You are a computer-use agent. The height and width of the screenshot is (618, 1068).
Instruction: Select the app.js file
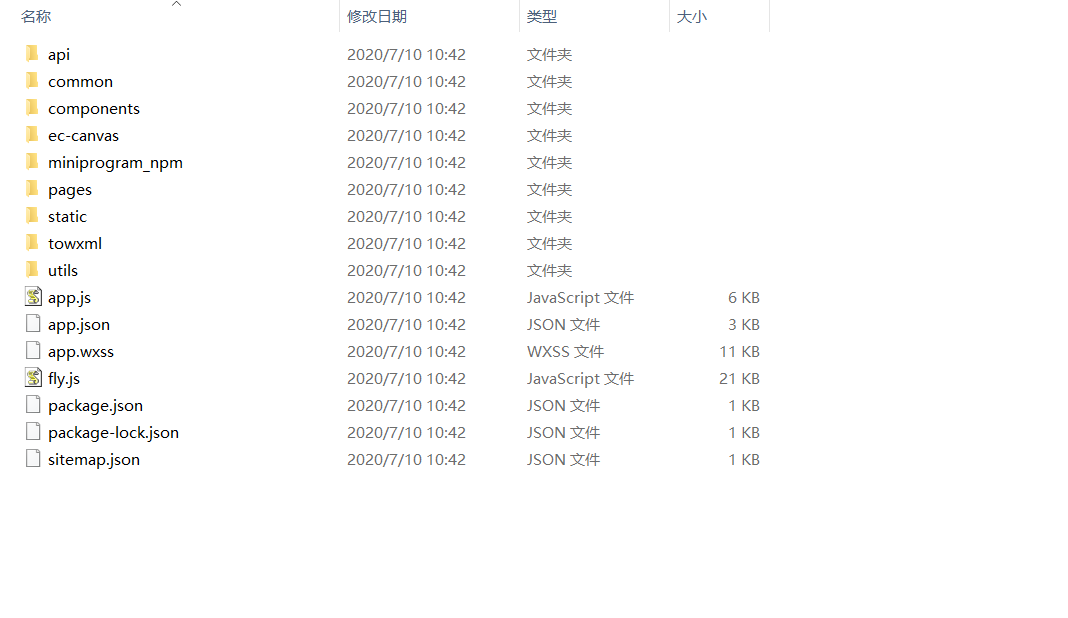69,298
